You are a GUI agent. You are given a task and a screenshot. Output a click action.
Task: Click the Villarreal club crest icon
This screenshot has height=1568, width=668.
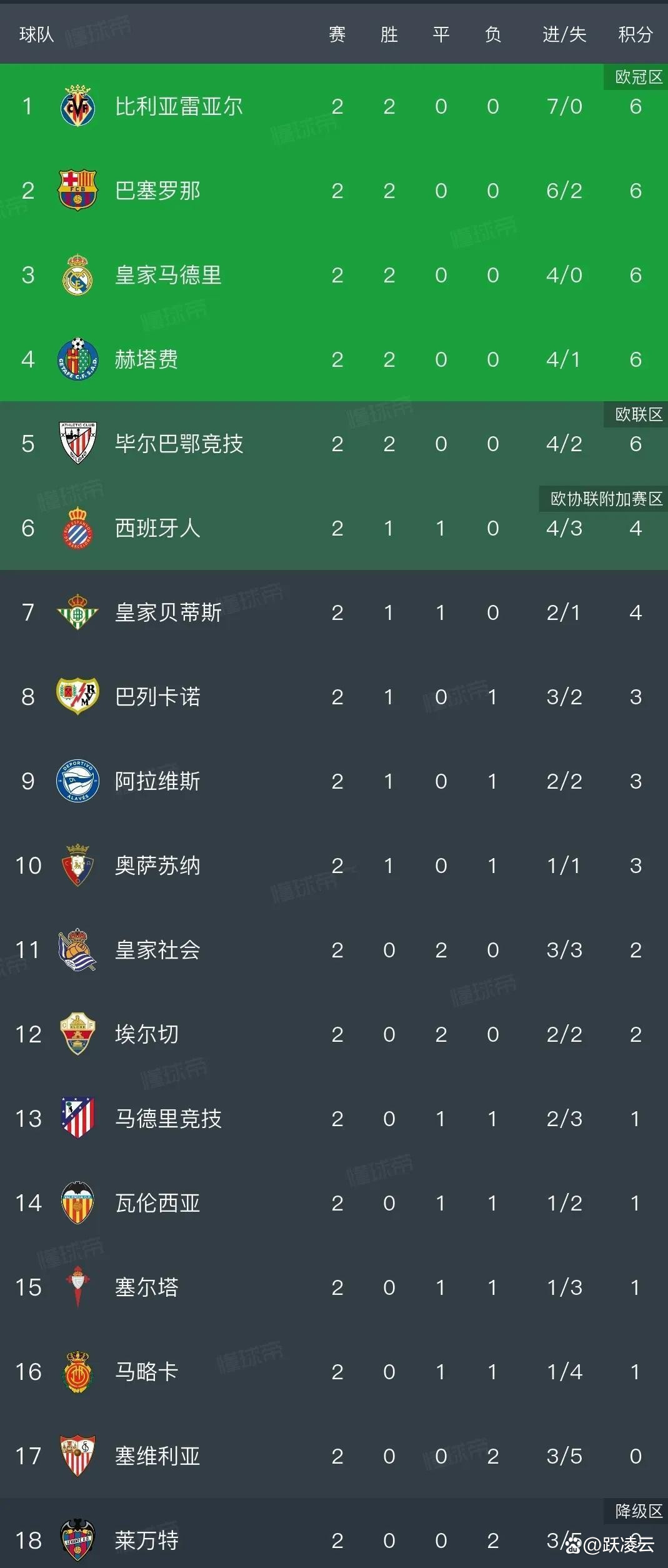click(77, 106)
